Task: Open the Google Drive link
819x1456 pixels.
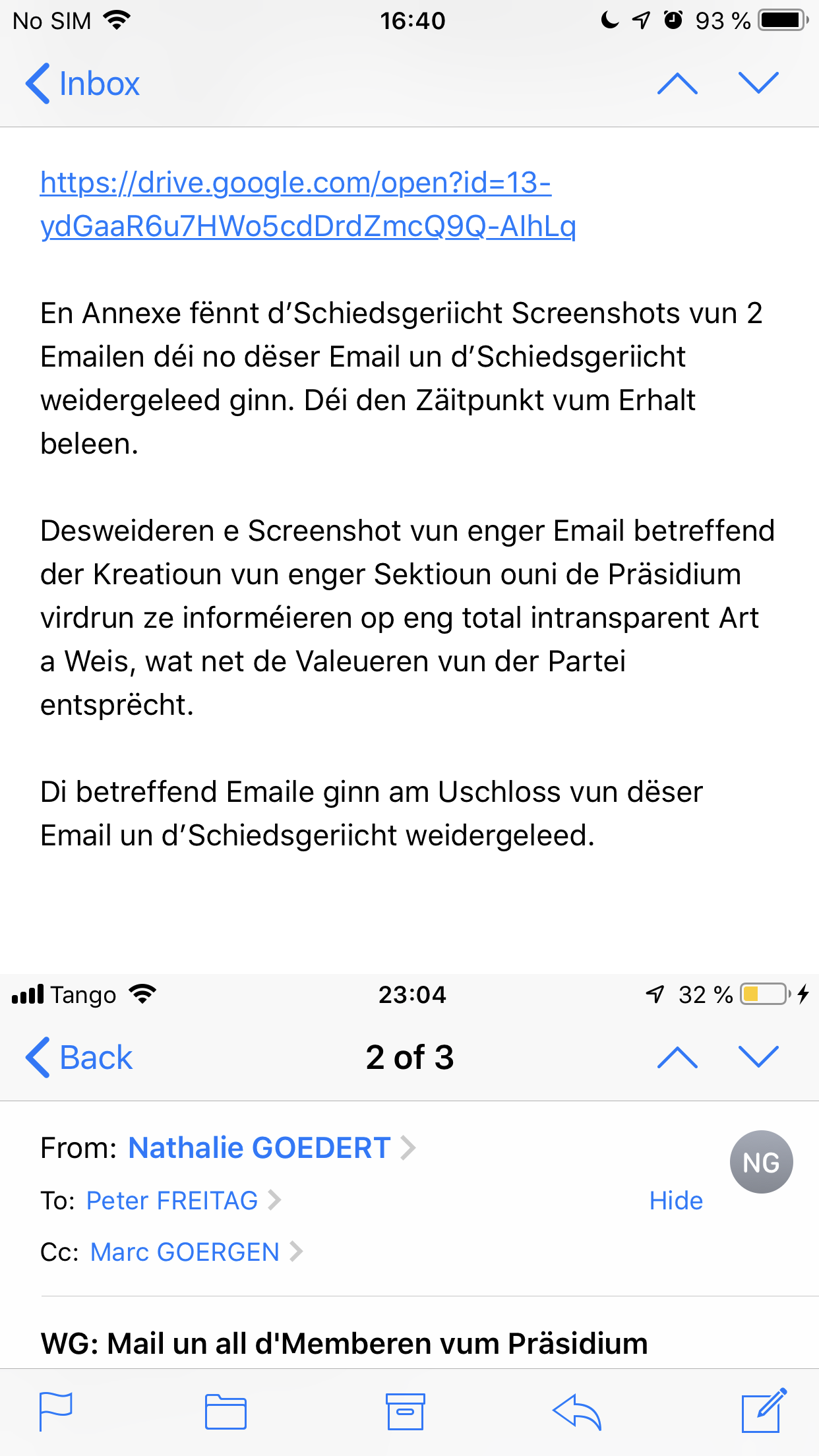Action: 307,204
